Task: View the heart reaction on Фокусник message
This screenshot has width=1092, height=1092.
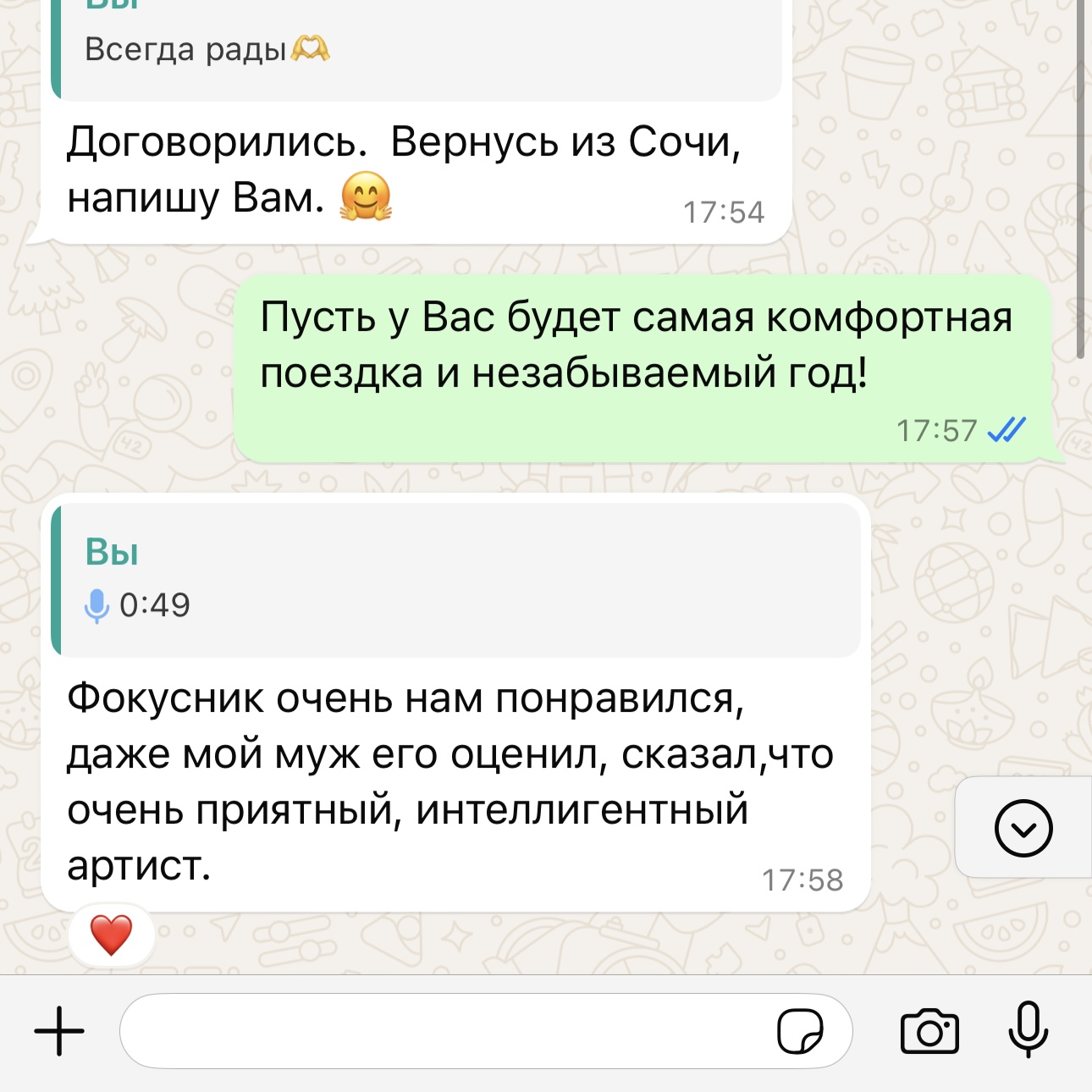Action: (112, 935)
